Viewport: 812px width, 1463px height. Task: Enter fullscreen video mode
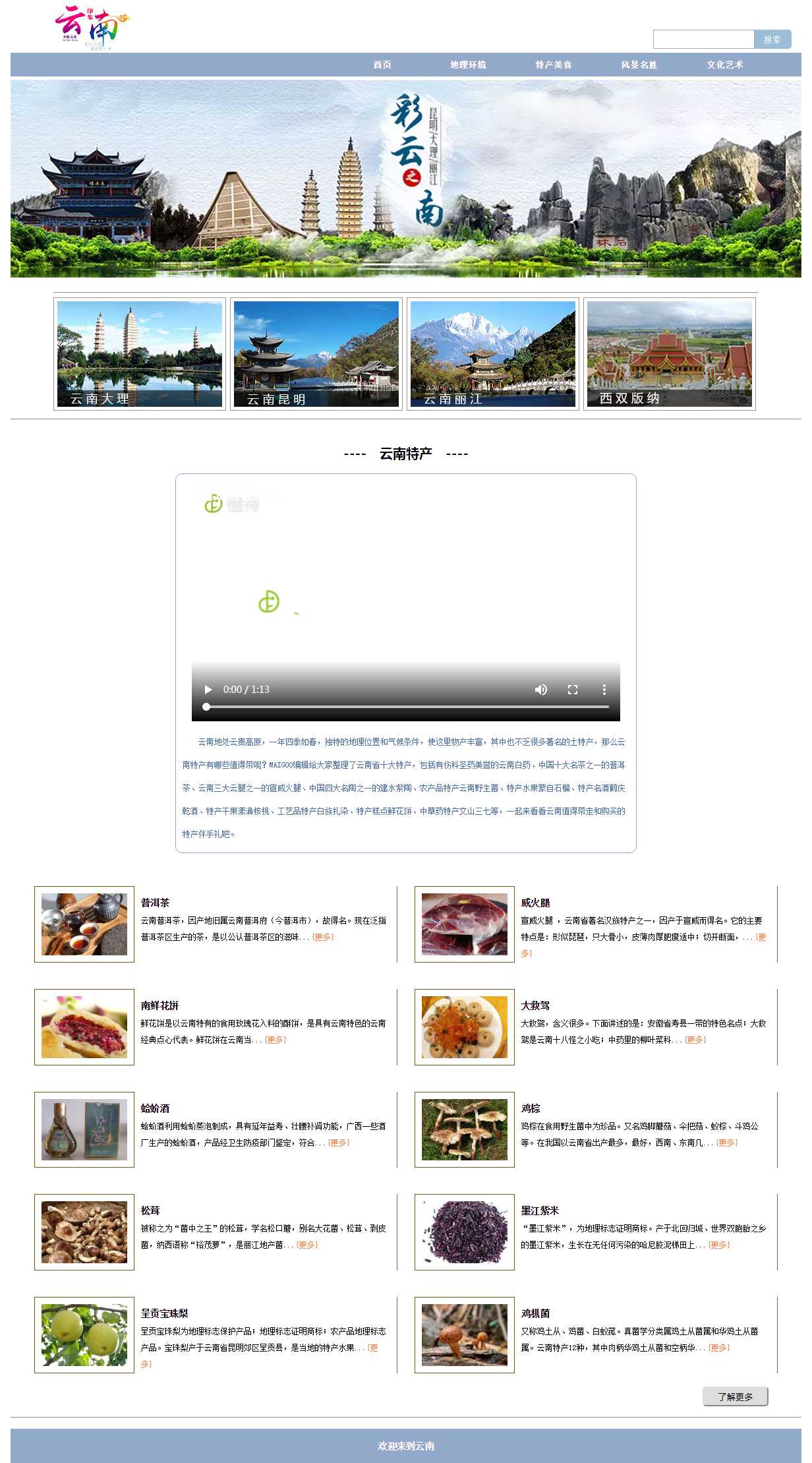(x=573, y=690)
